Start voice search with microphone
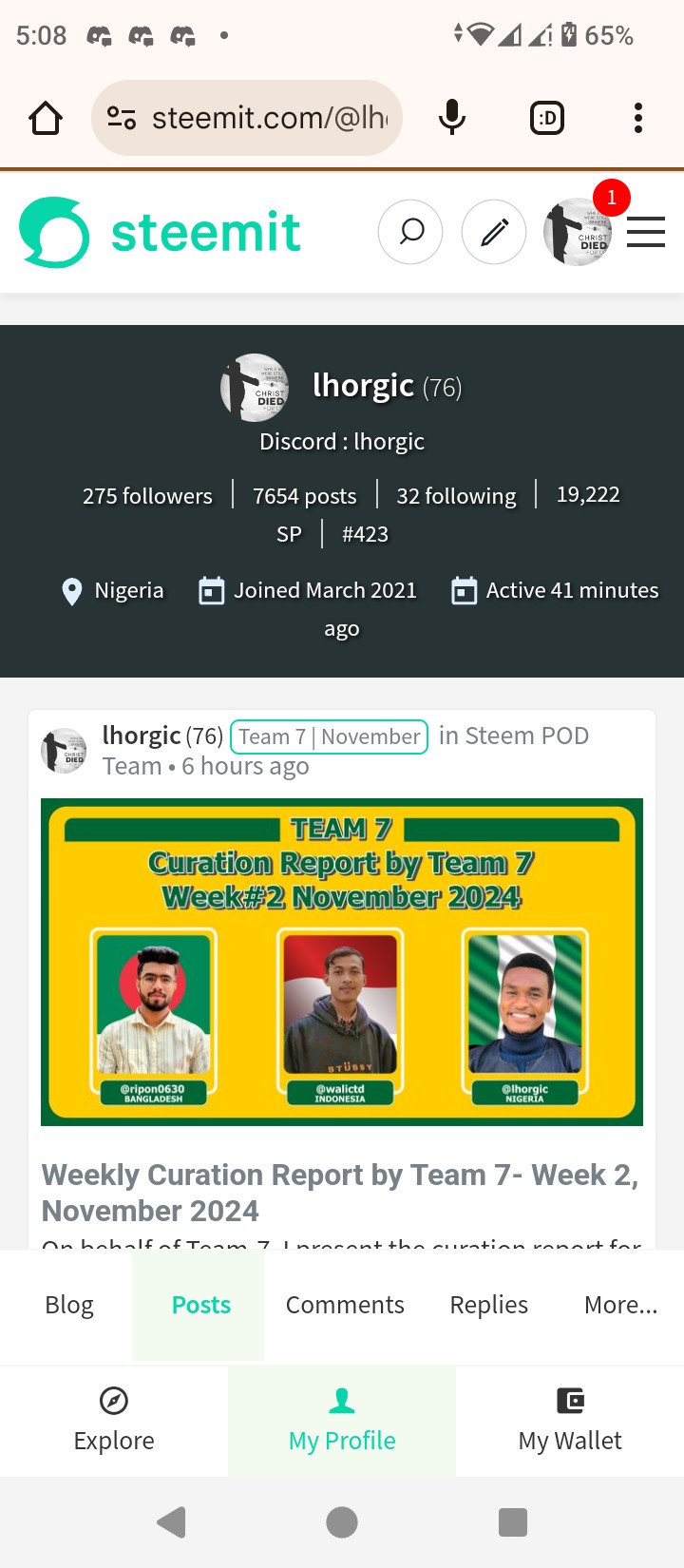Screen dimensions: 684x1568 point(452,118)
